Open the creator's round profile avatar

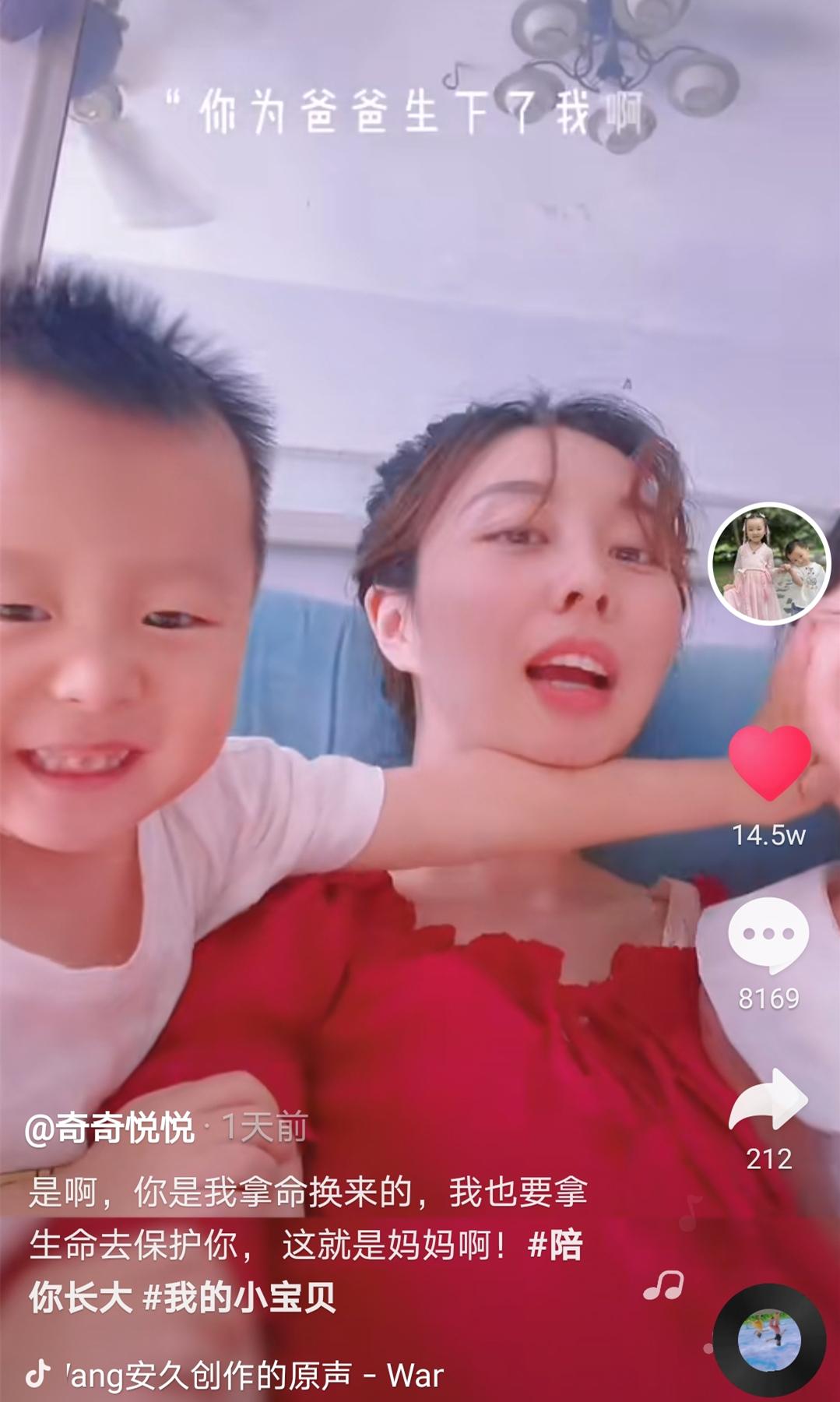point(769,564)
